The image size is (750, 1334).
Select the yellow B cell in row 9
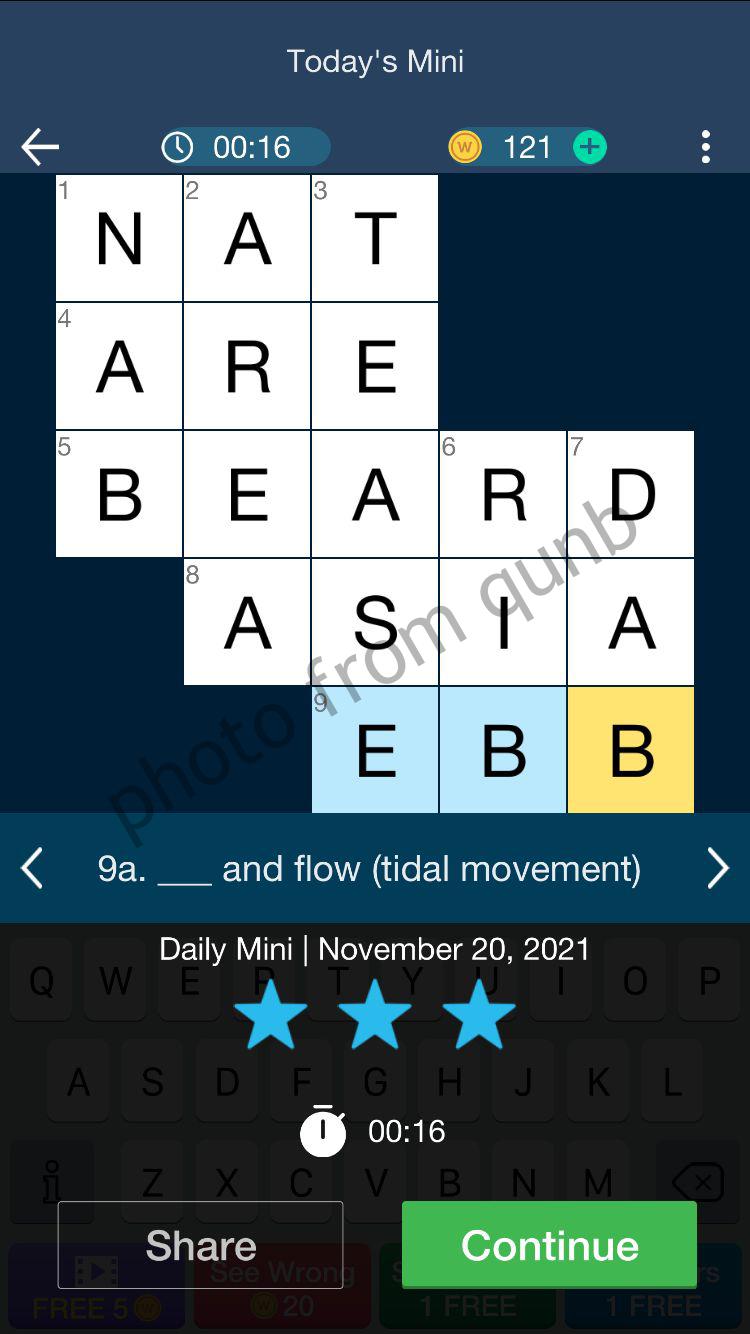click(631, 750)
